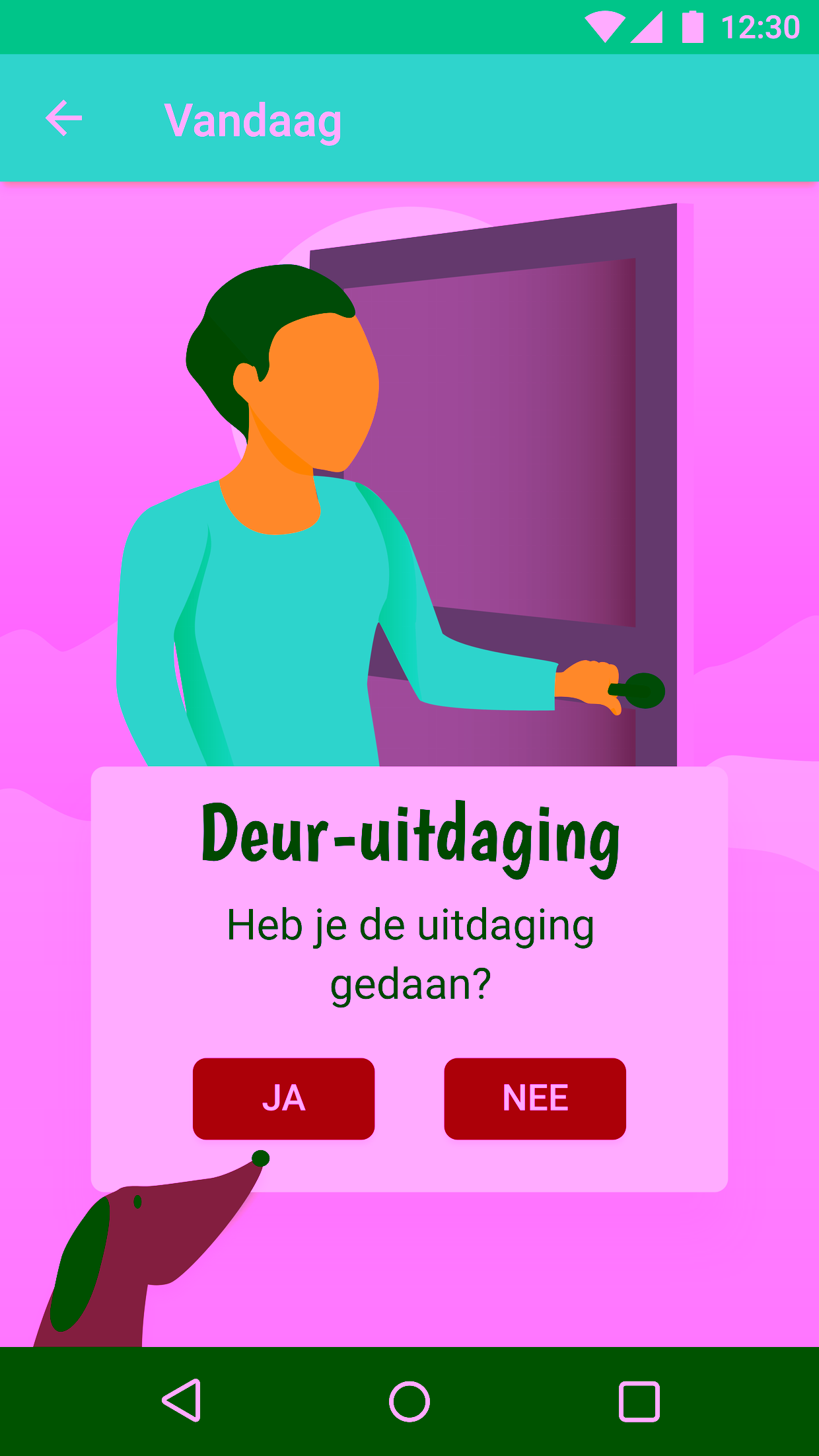The image size is (819, 1456).
Task: Go back using the Vandaag header arrow
Action: [63, 119]
